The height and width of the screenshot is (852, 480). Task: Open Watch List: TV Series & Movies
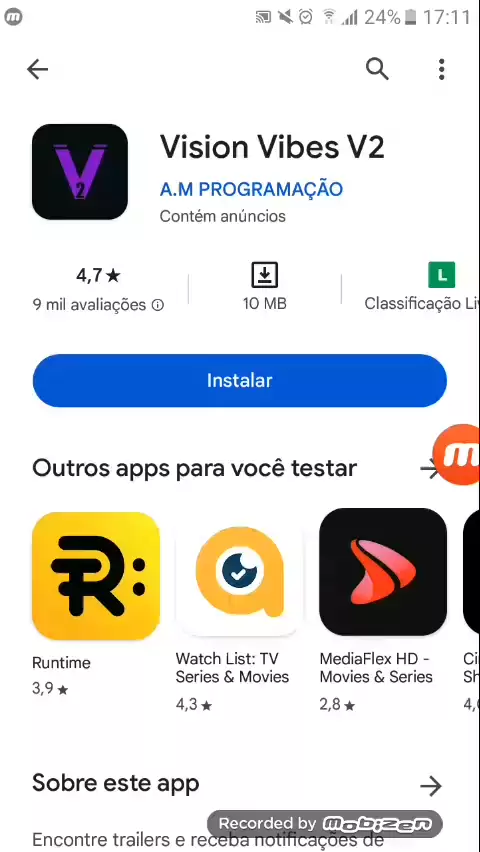point(239,611)
